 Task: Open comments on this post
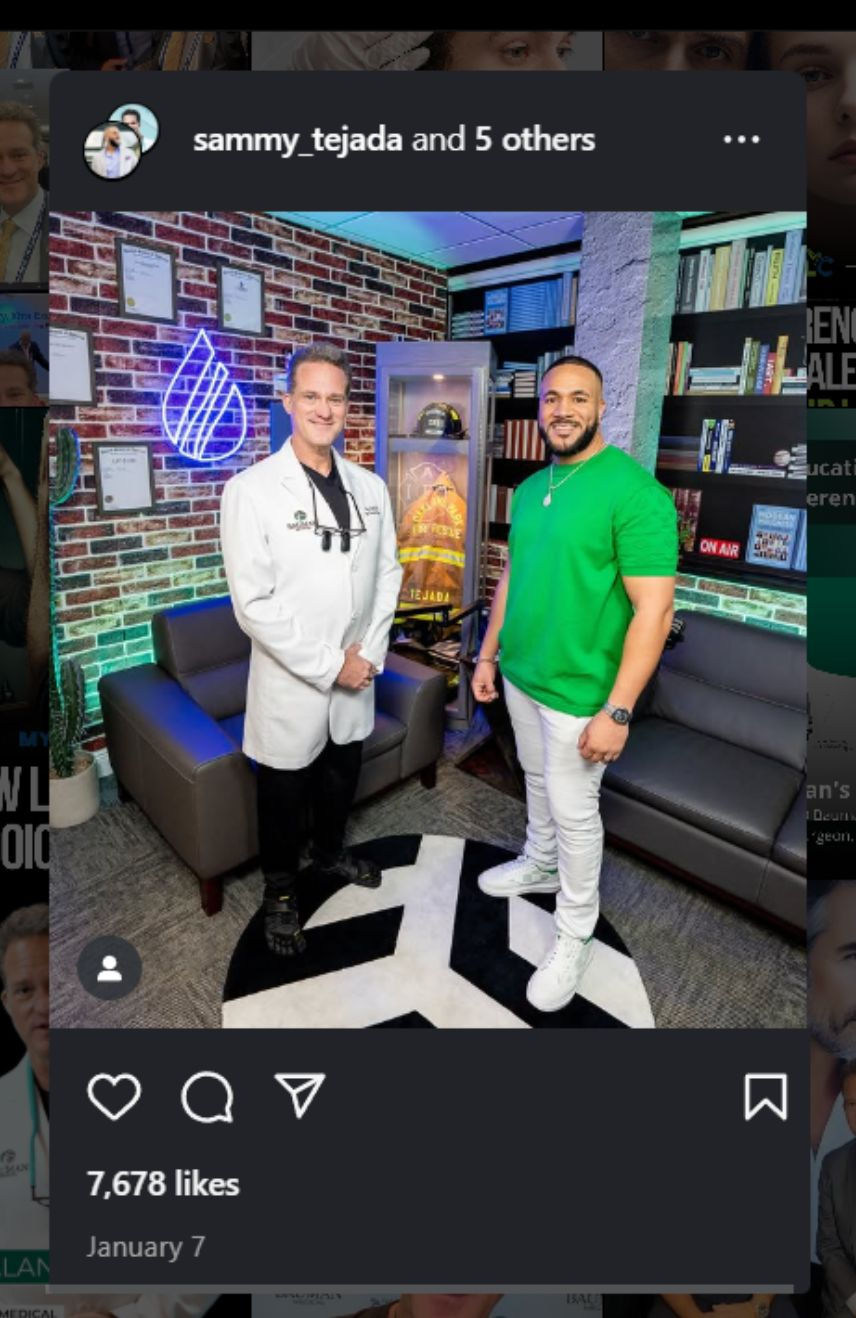[x=207, y=1096]
